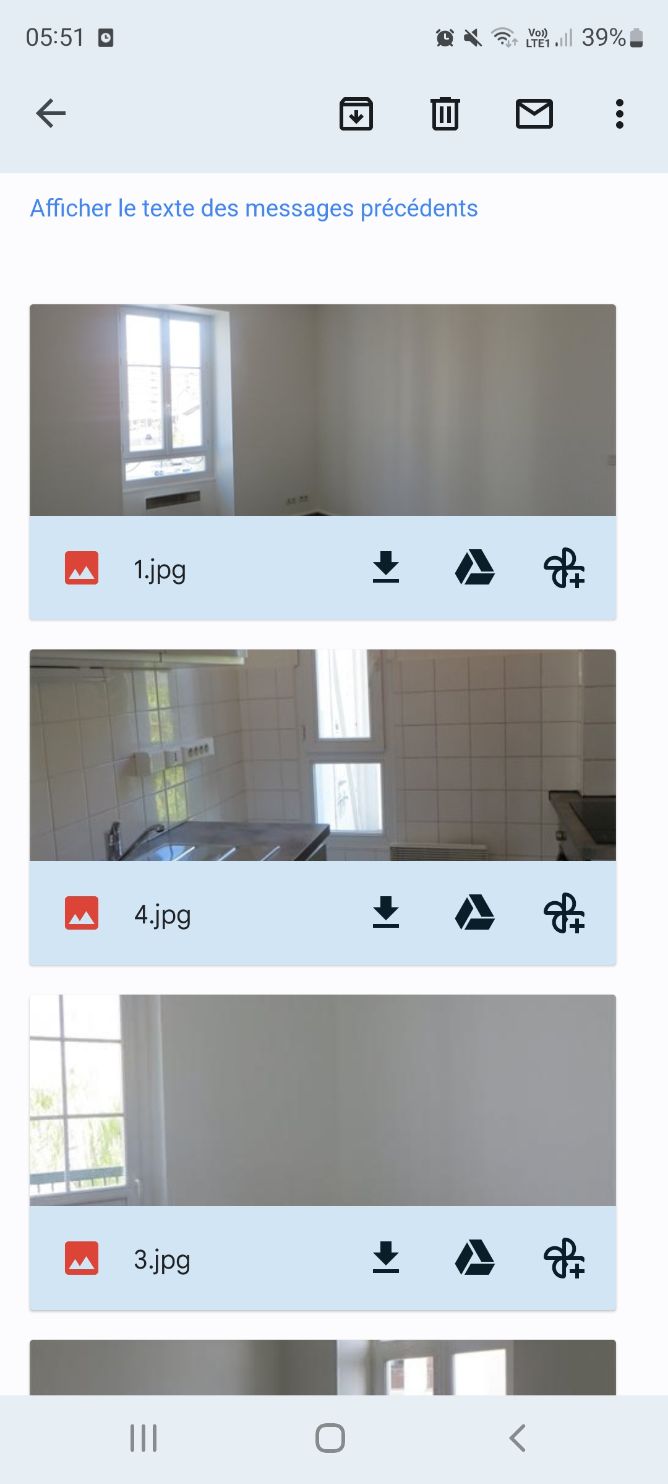The height and width of the screenshot is (1484, 668).
Task: Open recent apps from navigation bar
Action: coord(144,1438)
